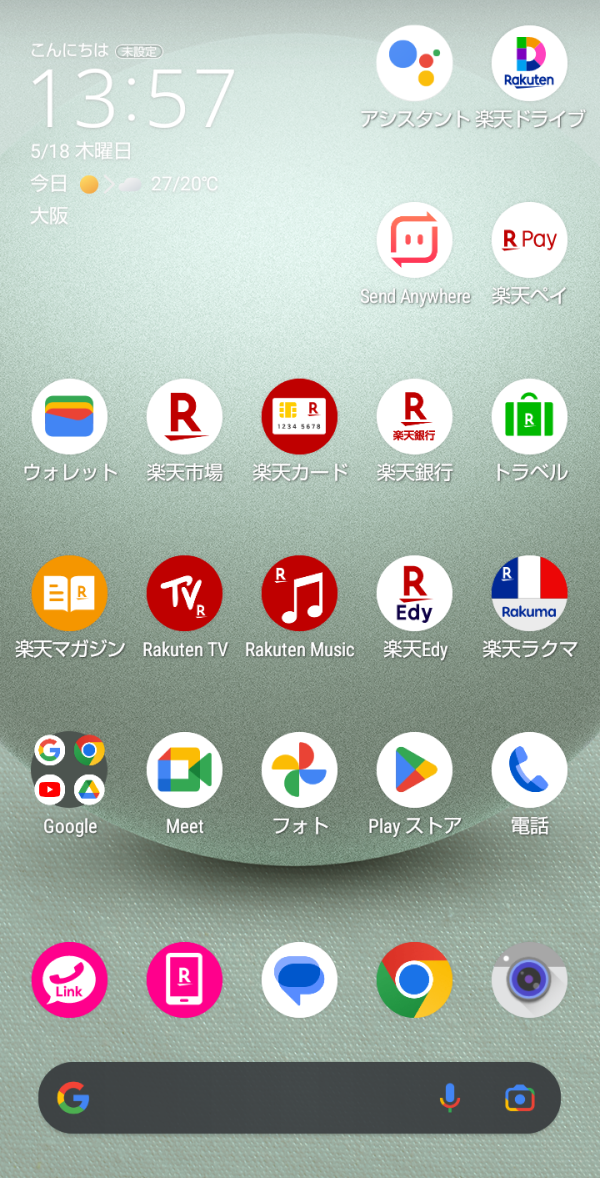Open 楽天市場 shopping app
The height and width of the screenshot is (1178, 600).
click(184, 416)
